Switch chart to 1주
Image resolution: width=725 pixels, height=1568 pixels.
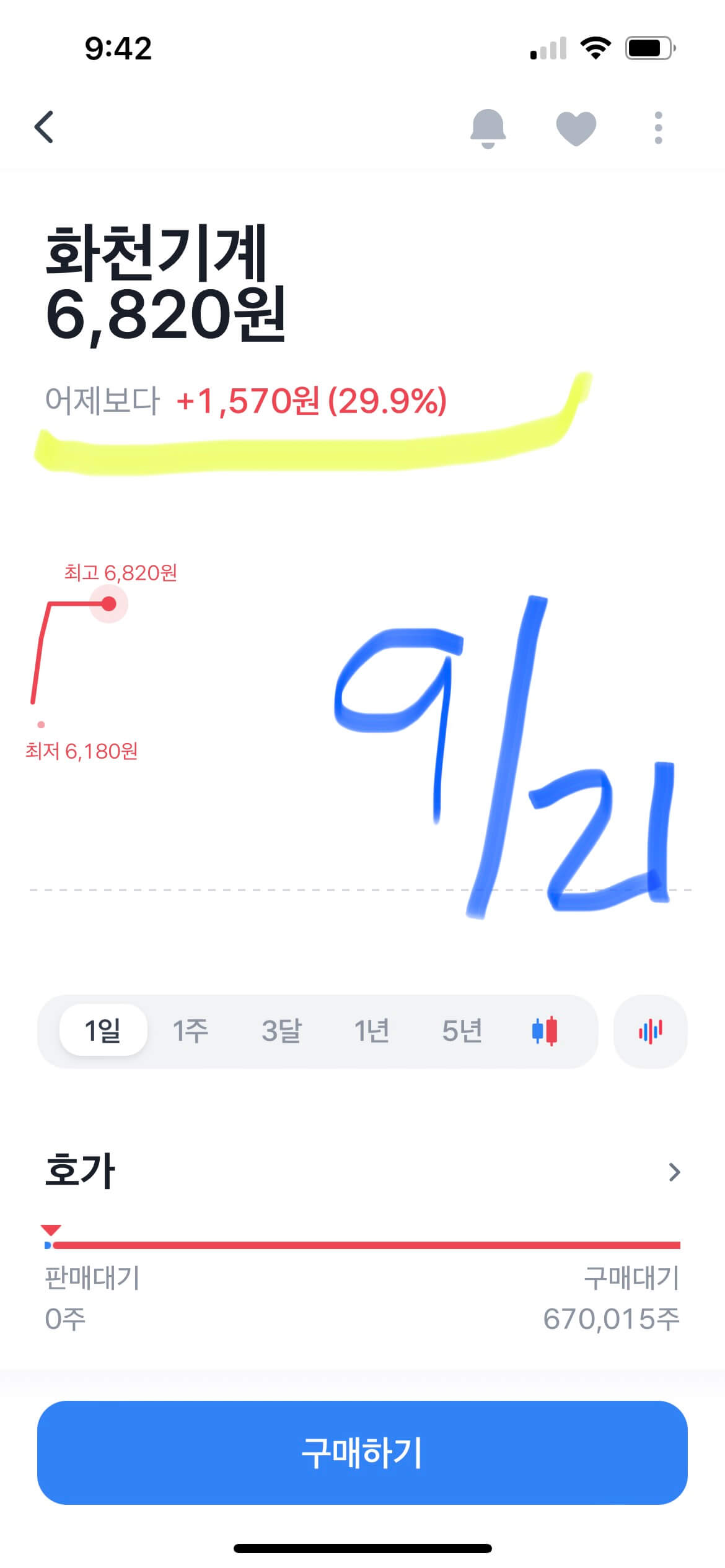(190, 1031)
